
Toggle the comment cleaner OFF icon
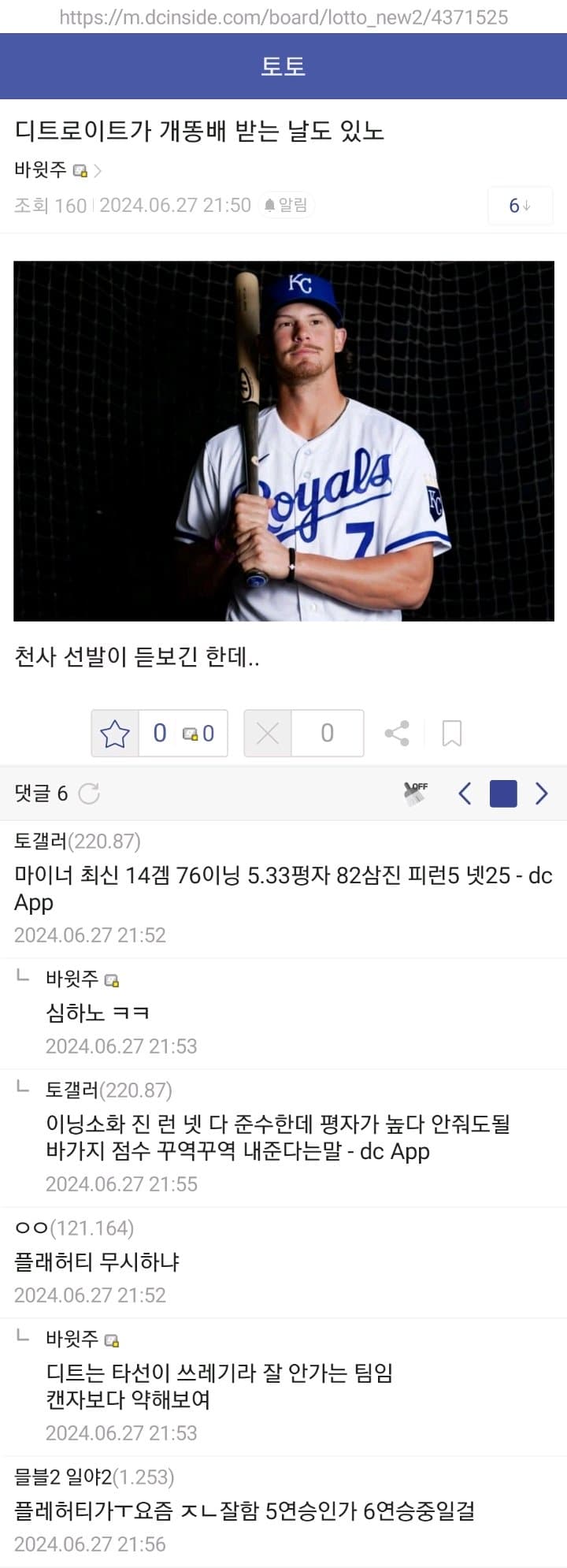[415, 793]
